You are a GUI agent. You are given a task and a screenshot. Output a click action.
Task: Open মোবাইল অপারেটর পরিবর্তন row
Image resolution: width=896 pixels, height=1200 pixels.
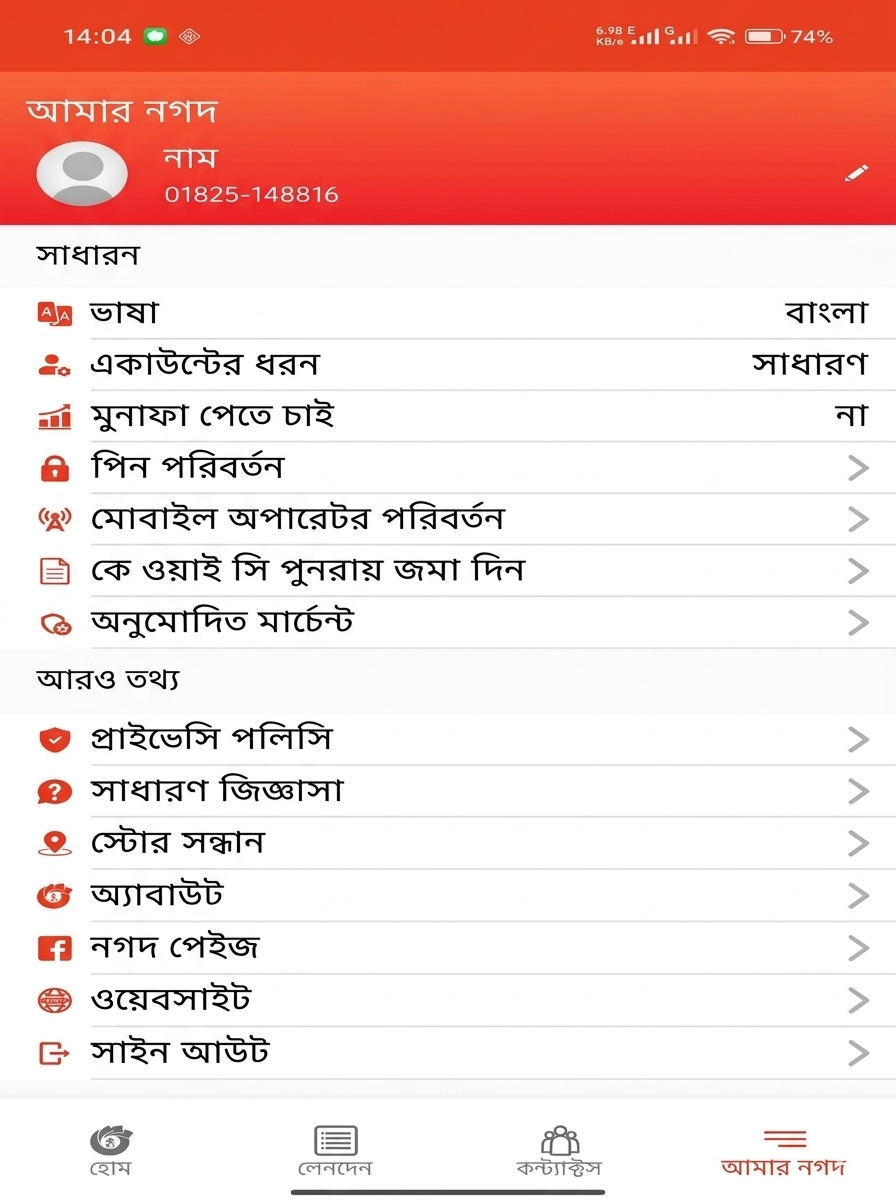tap(450, 520)
